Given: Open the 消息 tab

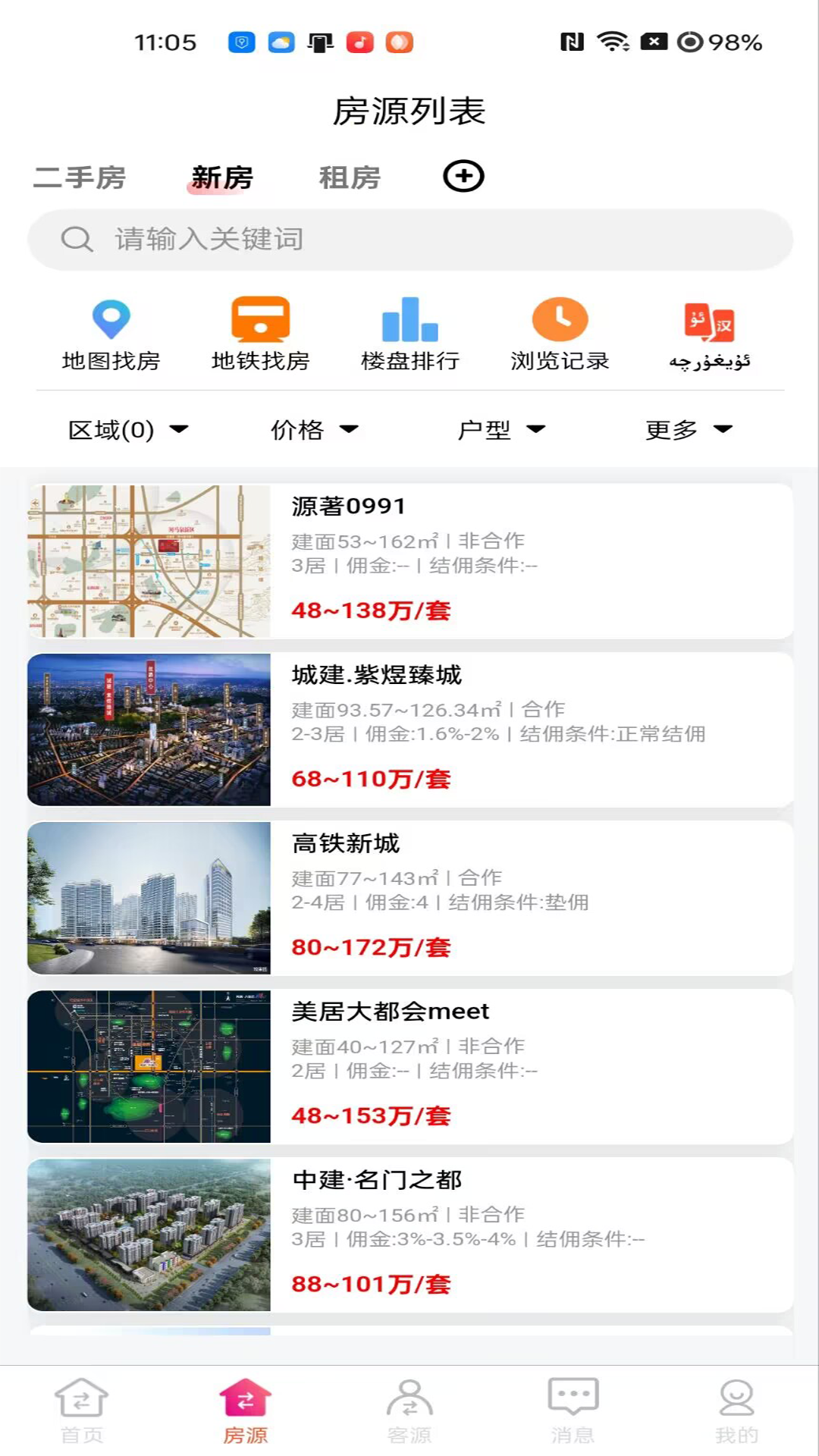Looking at the screenshot, I should pos(573,1410).
